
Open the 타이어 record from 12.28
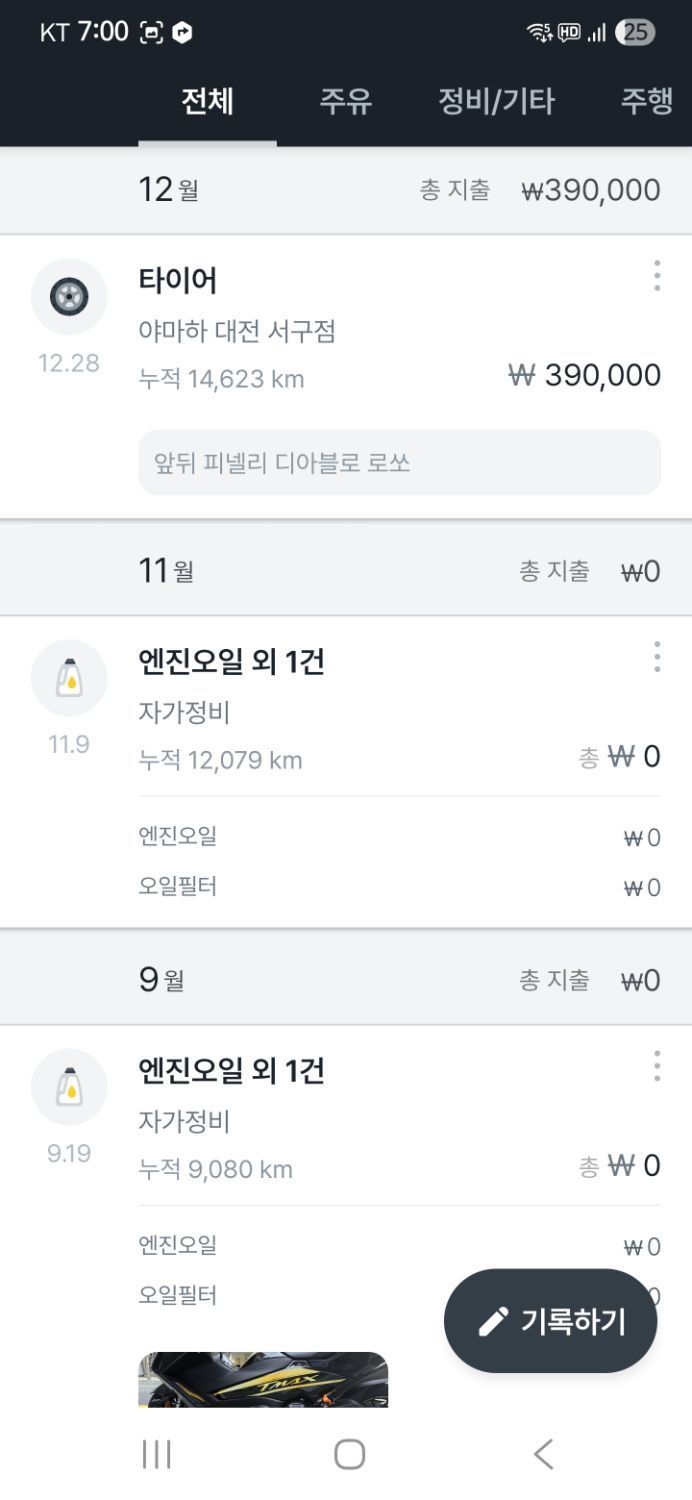(346, 377)
